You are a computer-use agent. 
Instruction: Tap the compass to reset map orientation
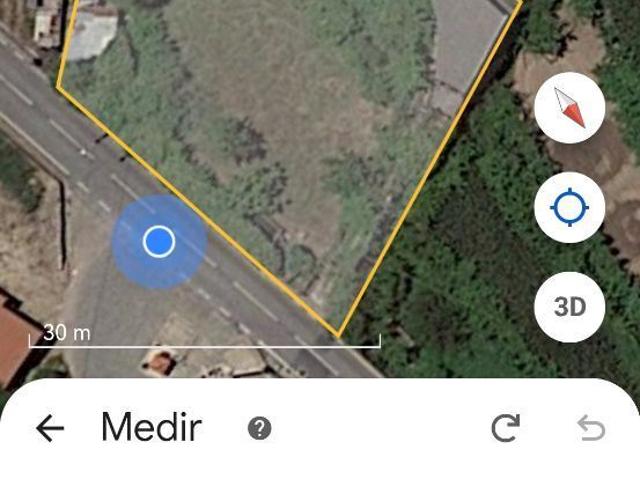[570, 109]
